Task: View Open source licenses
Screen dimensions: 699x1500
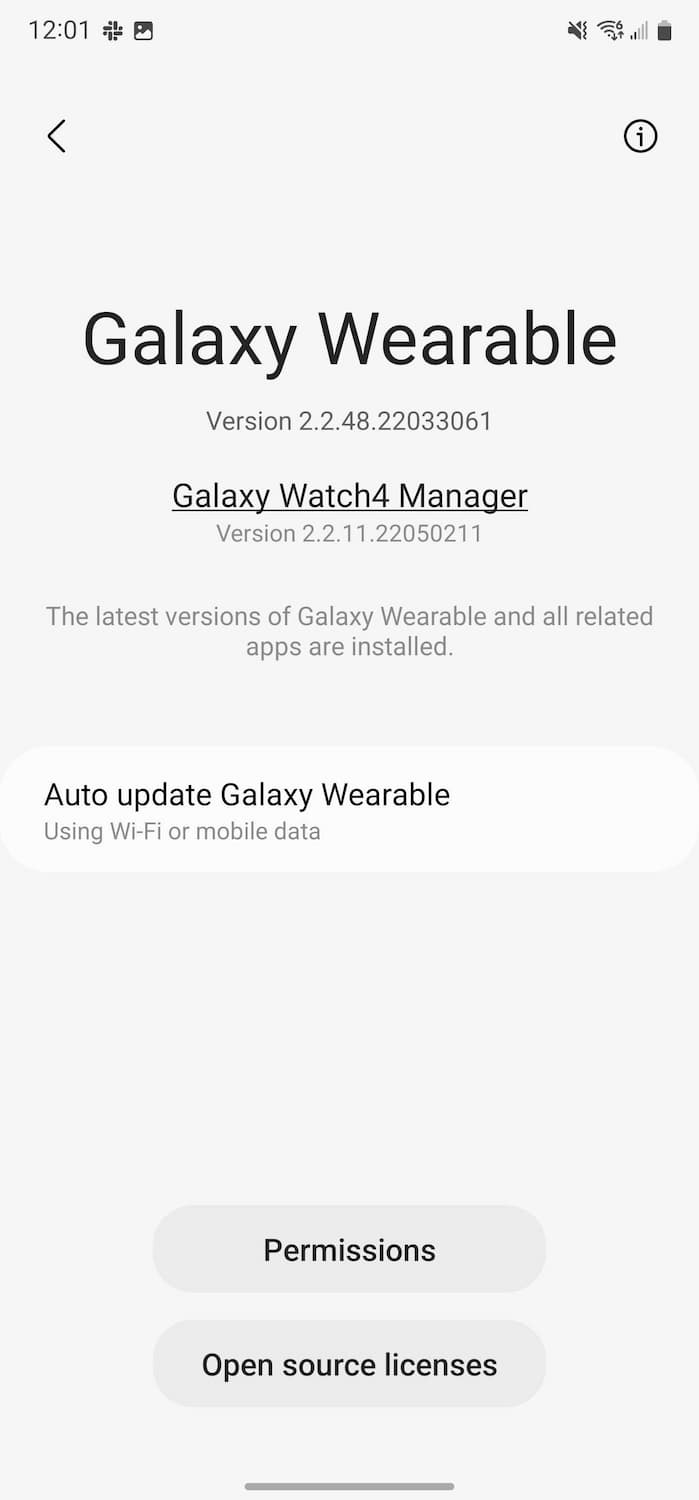Action: (x=349, y=1365)
